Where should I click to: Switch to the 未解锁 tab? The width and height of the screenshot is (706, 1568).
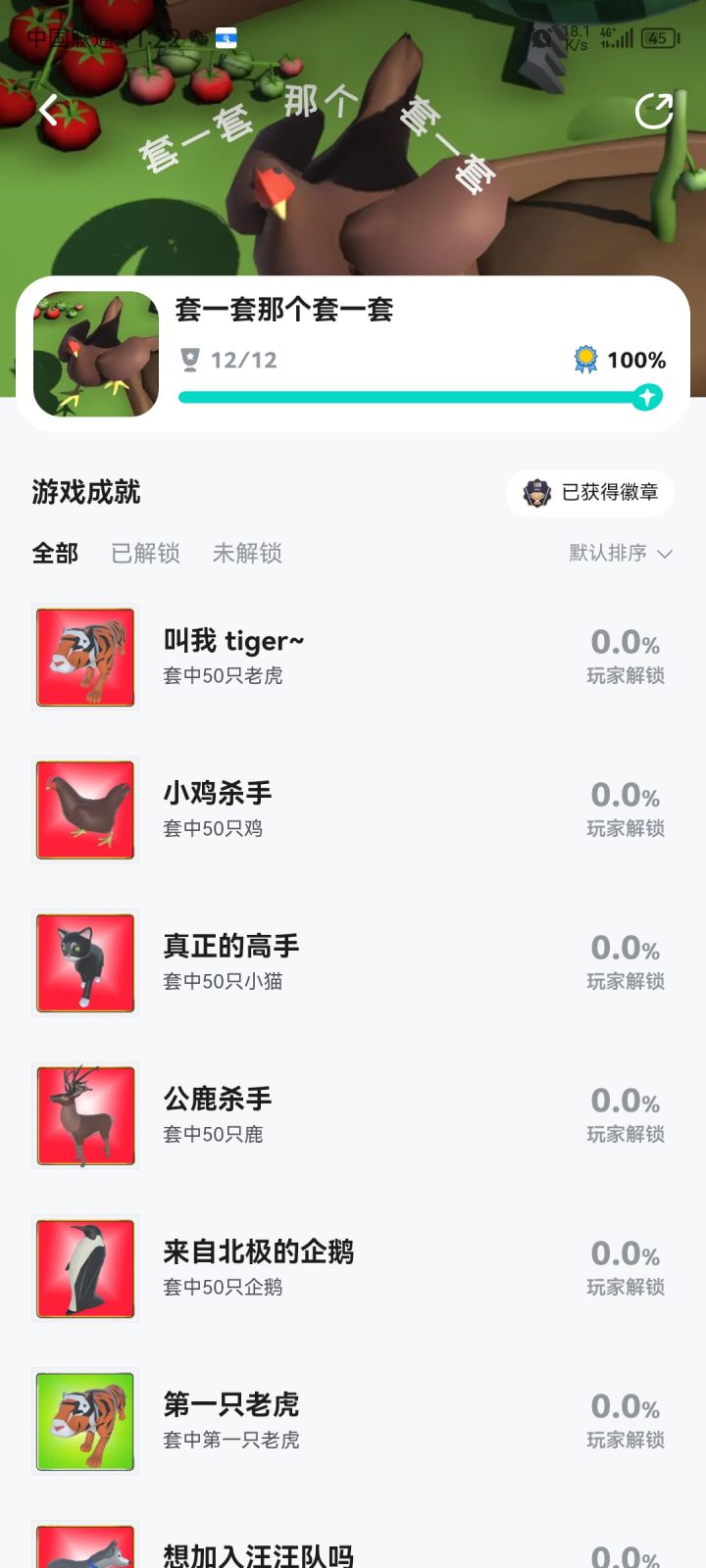(x=247, y=553)
